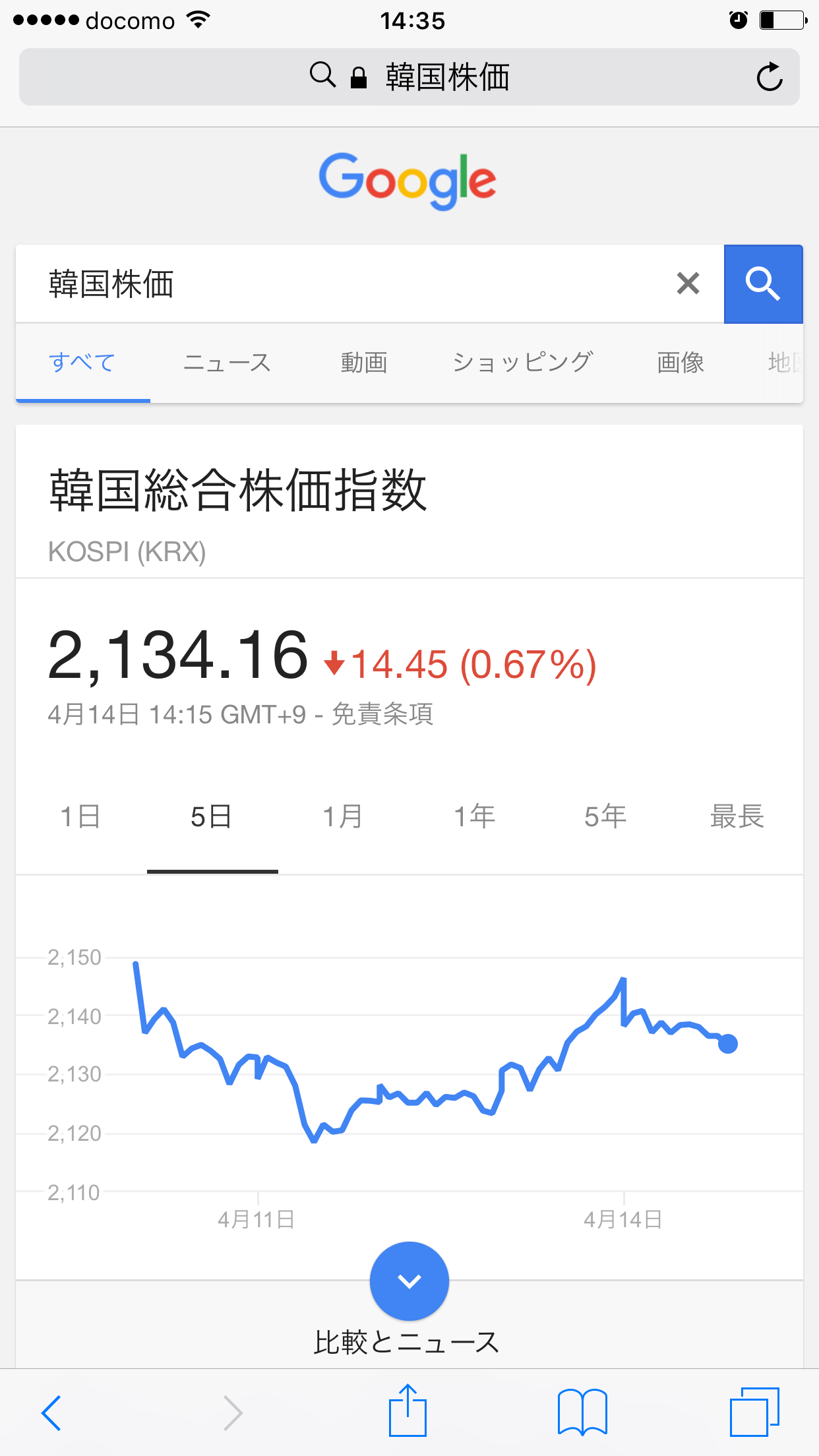This screenshot has height=1456, width=819.
Task: Select the 5年 chart range
Action: click(605, 816)
